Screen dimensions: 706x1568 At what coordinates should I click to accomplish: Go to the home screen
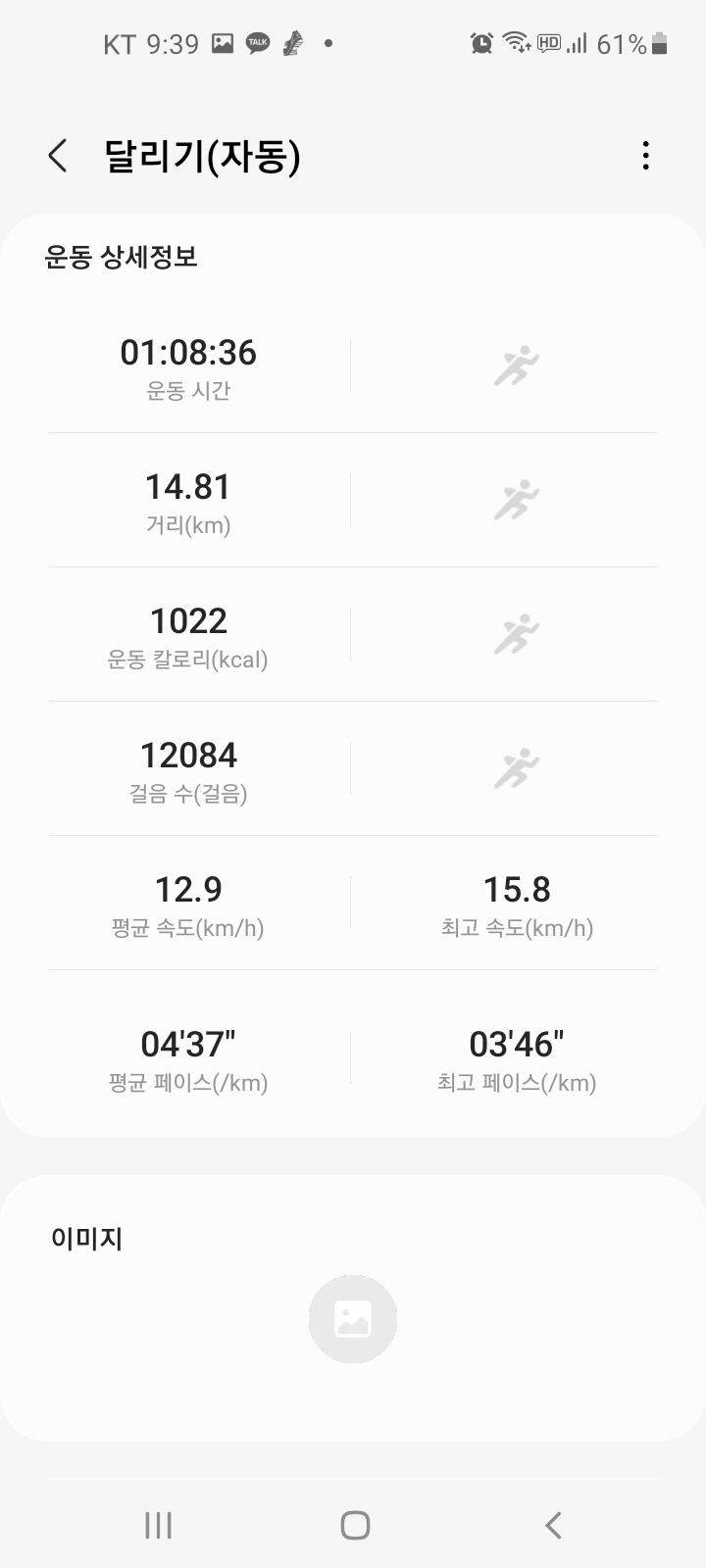pos(355,1525)
